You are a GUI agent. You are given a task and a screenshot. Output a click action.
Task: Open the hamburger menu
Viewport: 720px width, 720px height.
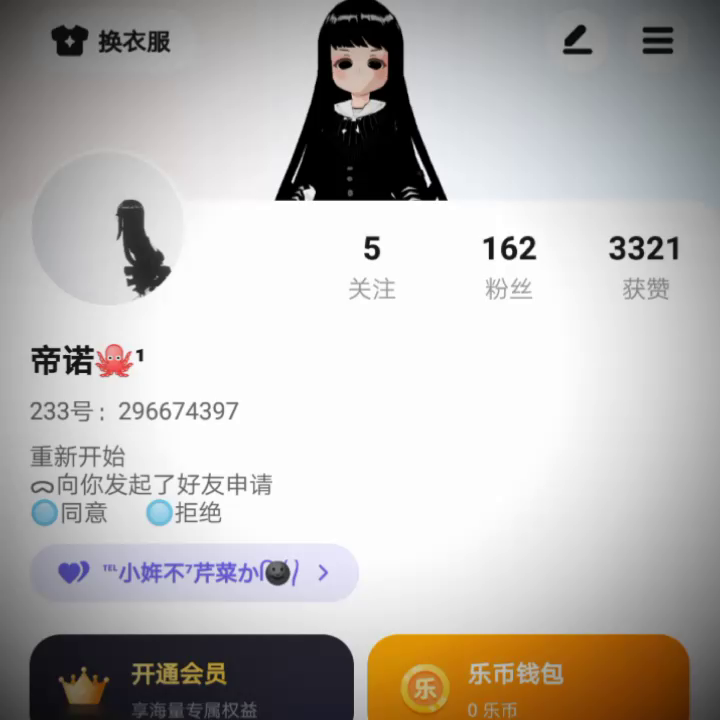[x=657, y=40]
